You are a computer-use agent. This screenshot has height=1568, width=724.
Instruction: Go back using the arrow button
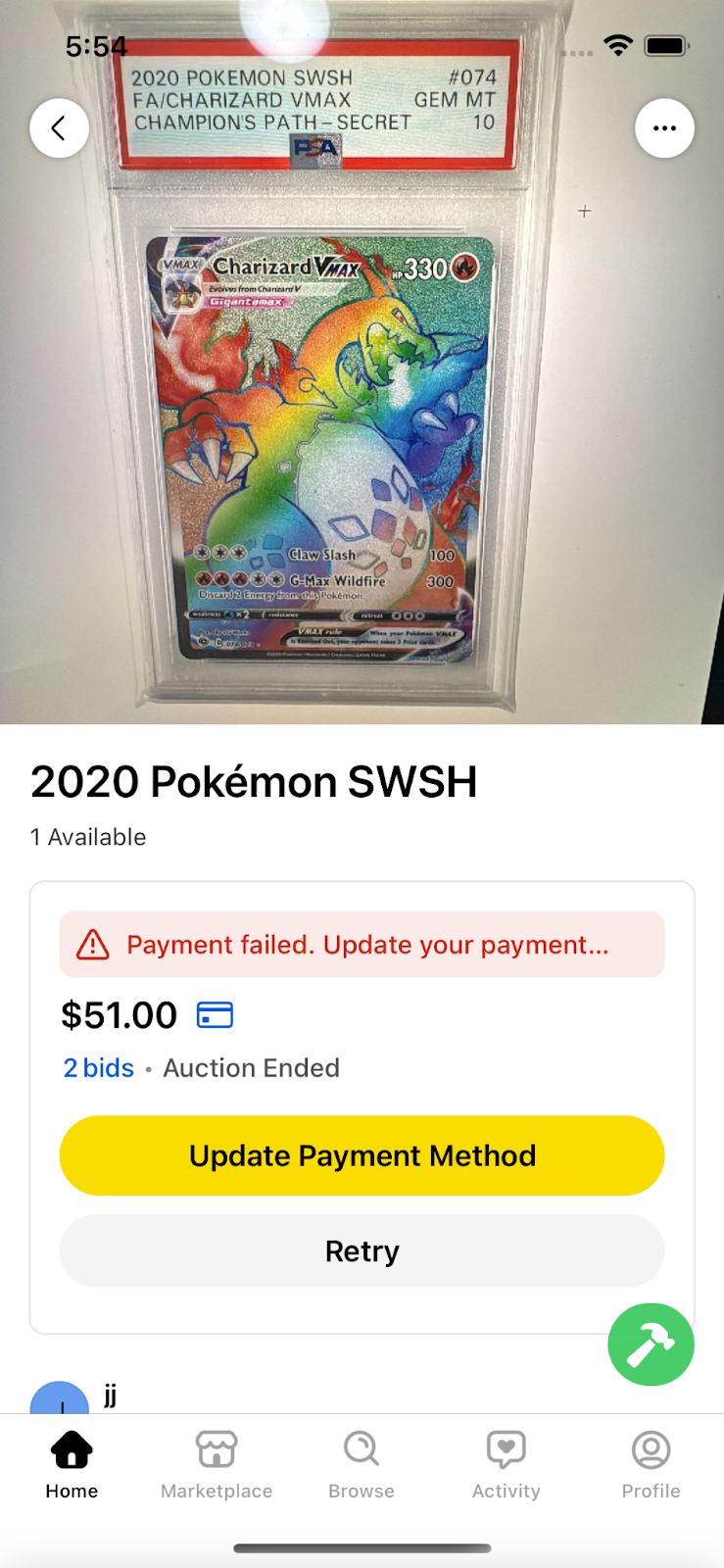point(59,128)
